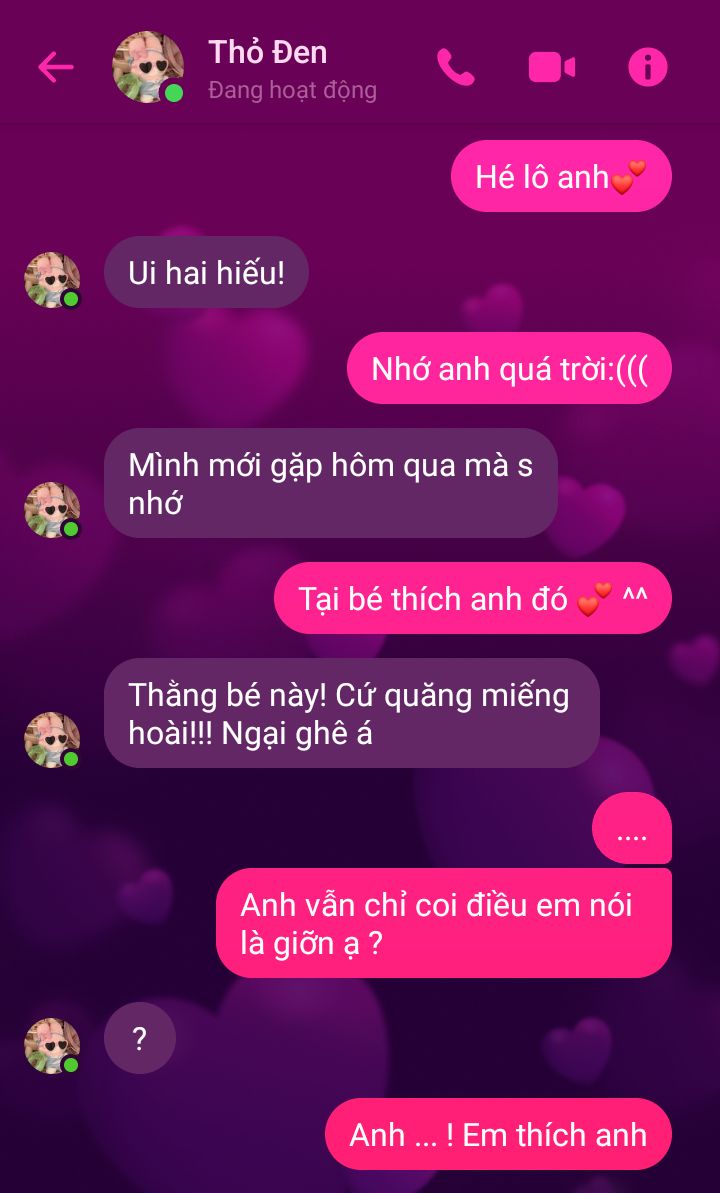The image size is (720, 1193).
Task: Tap the avatar beside "Ui hai hiếu!"
Action: [51, 279]
